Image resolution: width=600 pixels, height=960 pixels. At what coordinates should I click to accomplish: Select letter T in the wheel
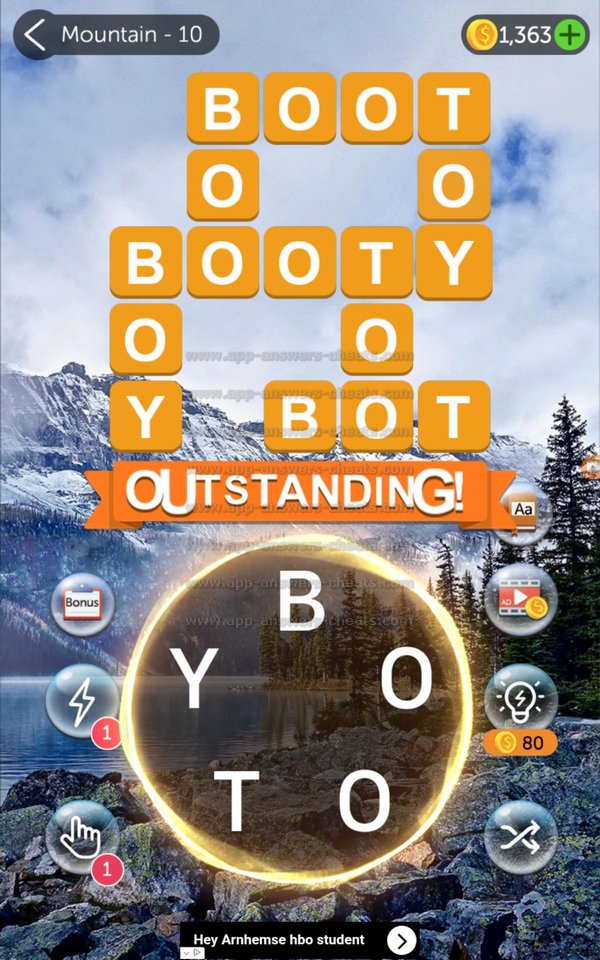236,800
